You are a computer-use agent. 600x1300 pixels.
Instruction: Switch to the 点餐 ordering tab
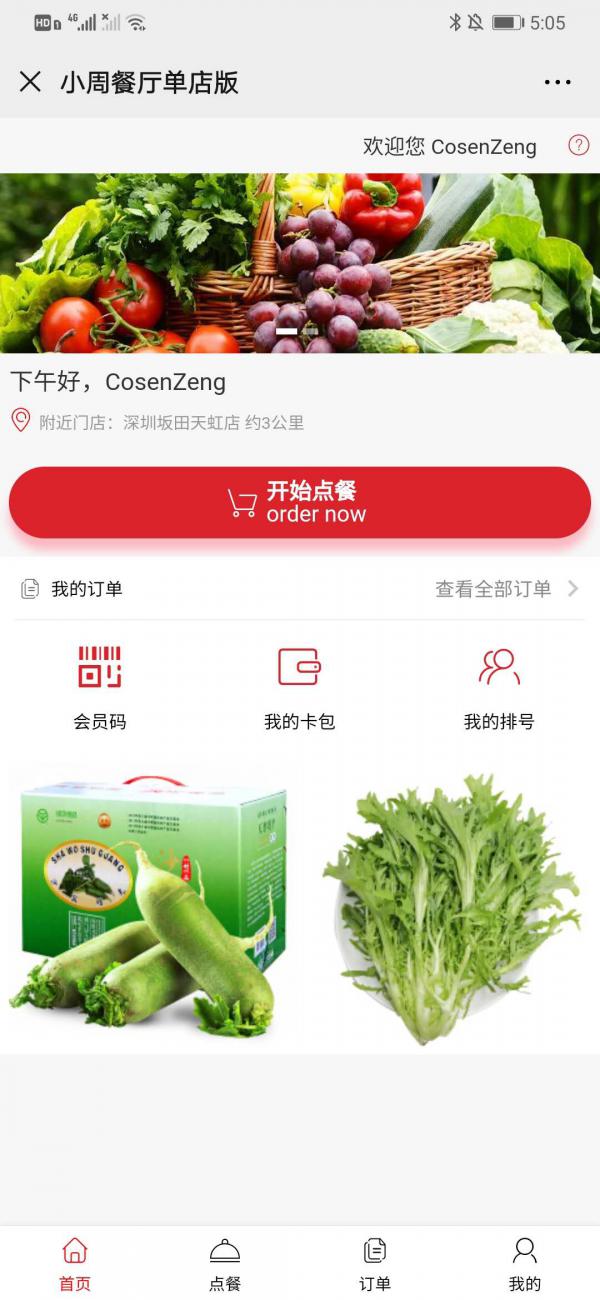coord(225,1263)
